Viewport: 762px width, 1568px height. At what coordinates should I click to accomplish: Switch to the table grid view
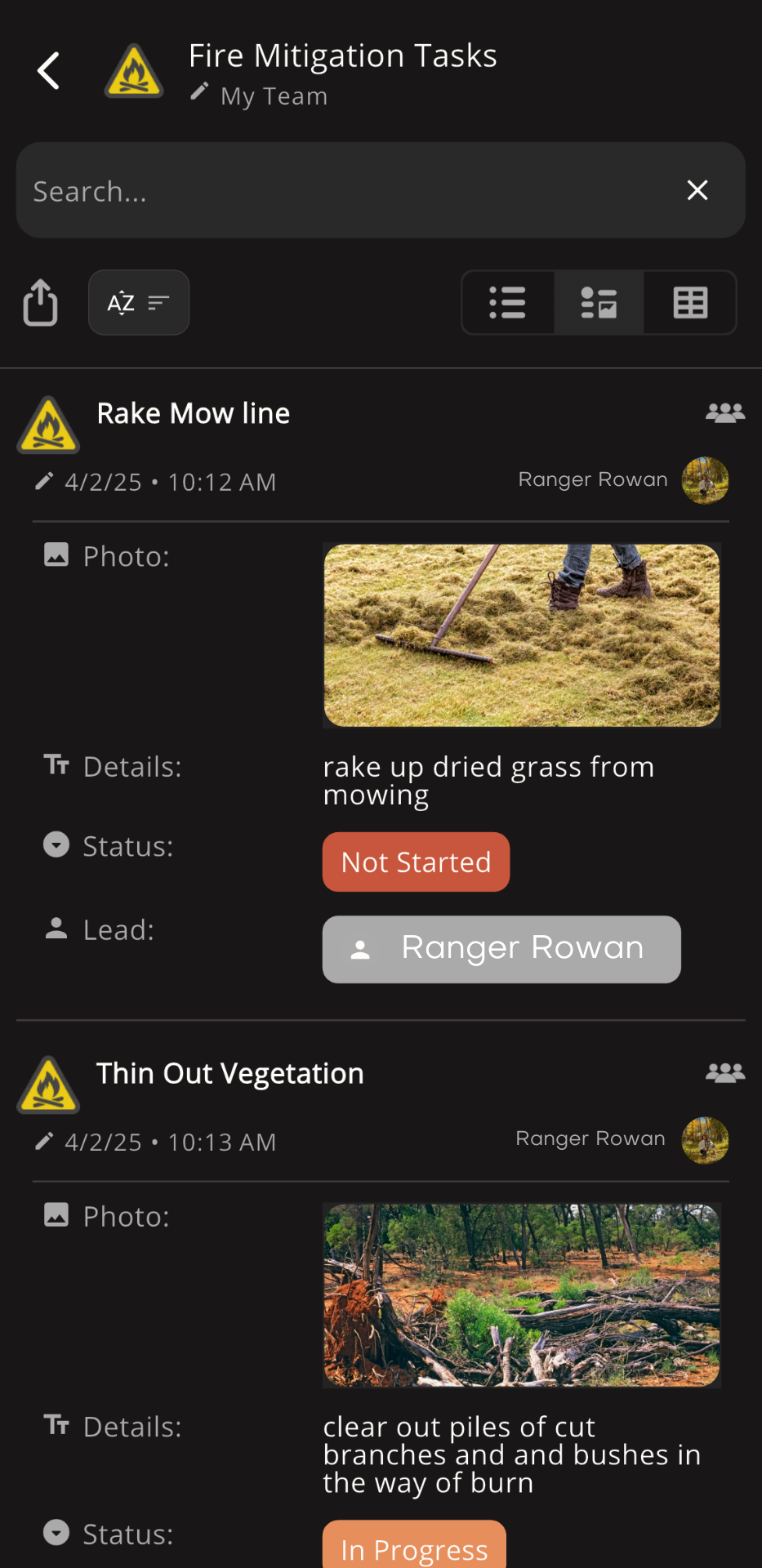pos(690,303)
